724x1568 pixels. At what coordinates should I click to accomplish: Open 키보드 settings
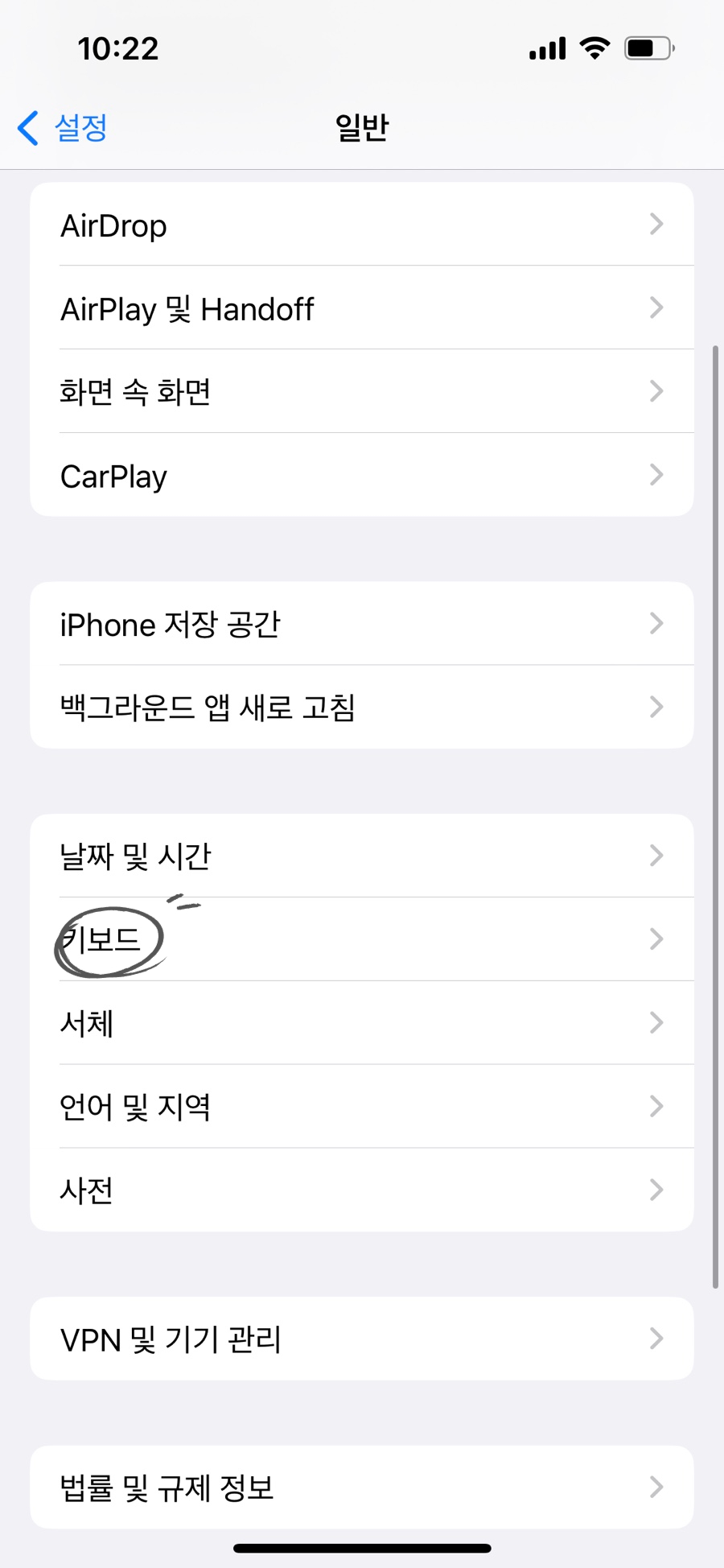click(362, 939)
